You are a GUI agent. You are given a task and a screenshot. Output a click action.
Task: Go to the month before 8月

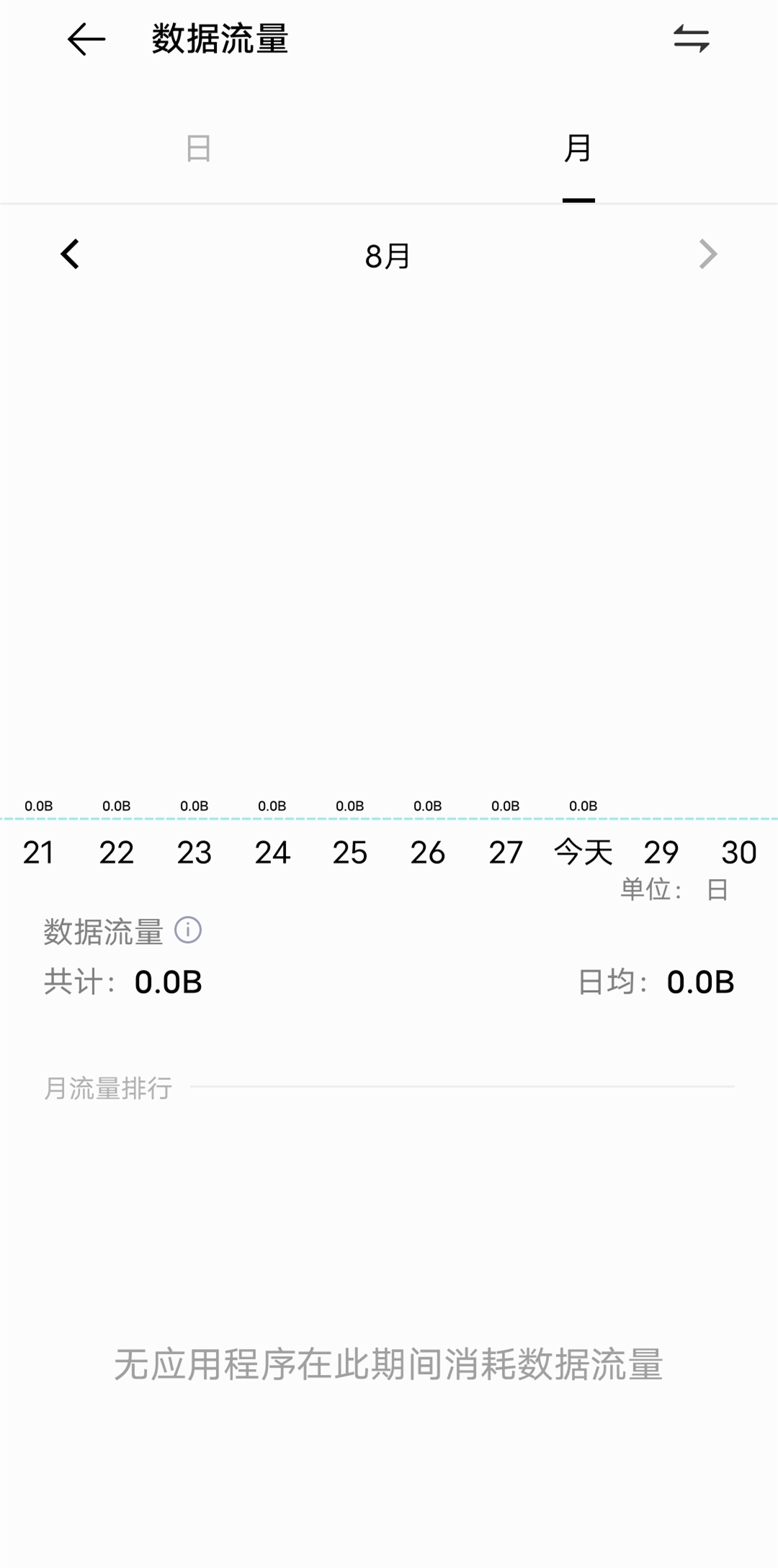[x=70, y=254]
